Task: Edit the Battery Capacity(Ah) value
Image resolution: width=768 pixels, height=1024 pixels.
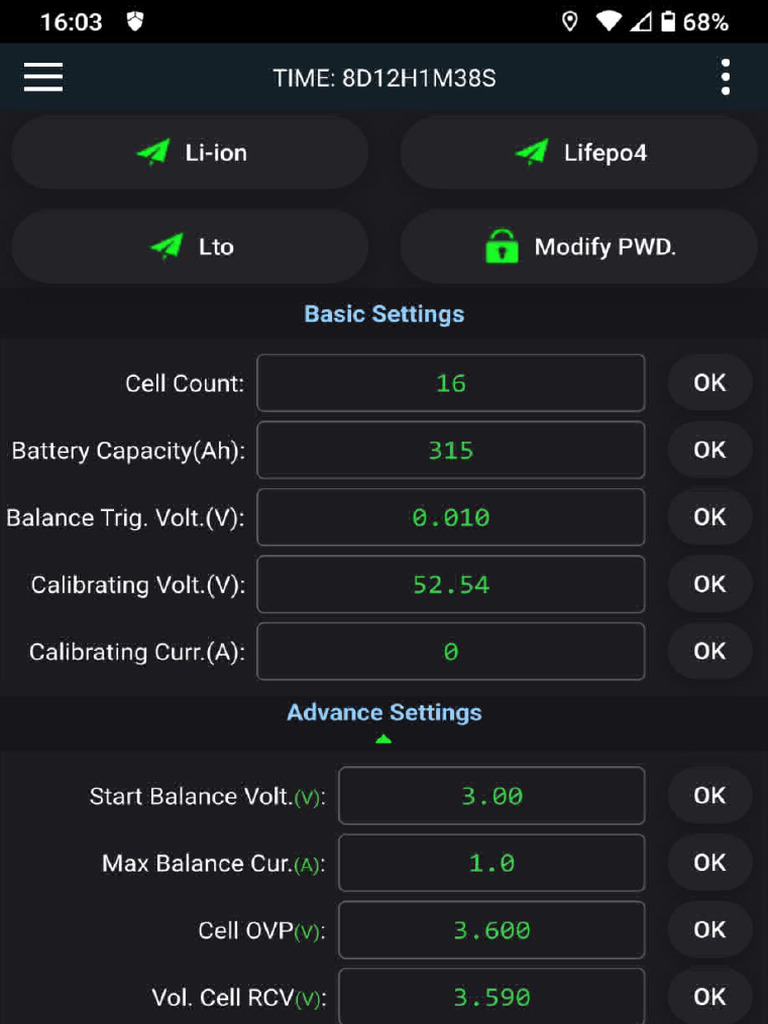Action: [451, 450]
